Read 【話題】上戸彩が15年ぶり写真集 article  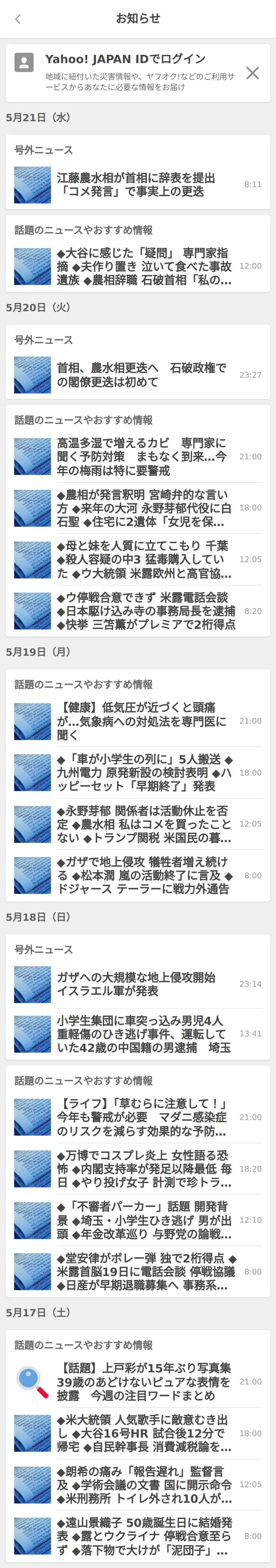point(138,1382)
